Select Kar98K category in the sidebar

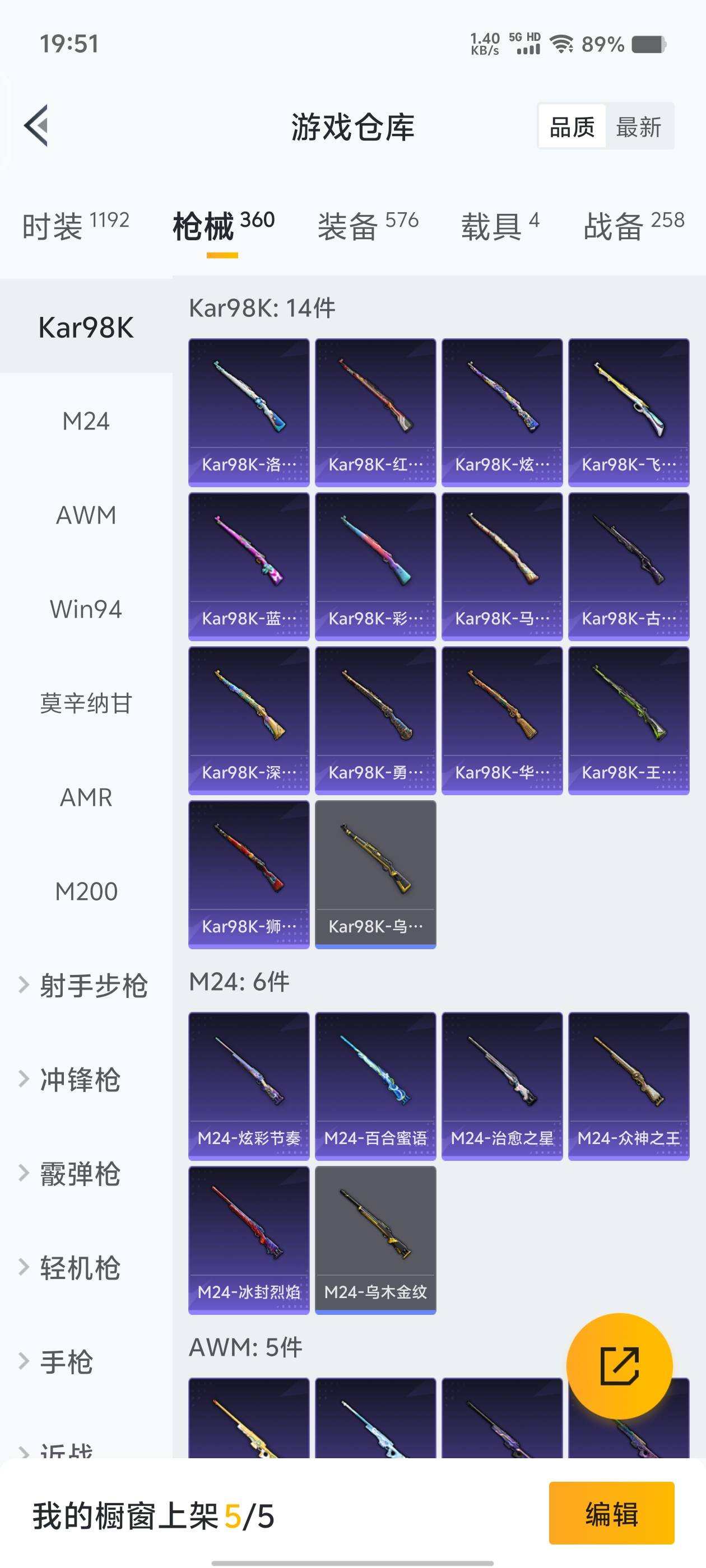85,328
